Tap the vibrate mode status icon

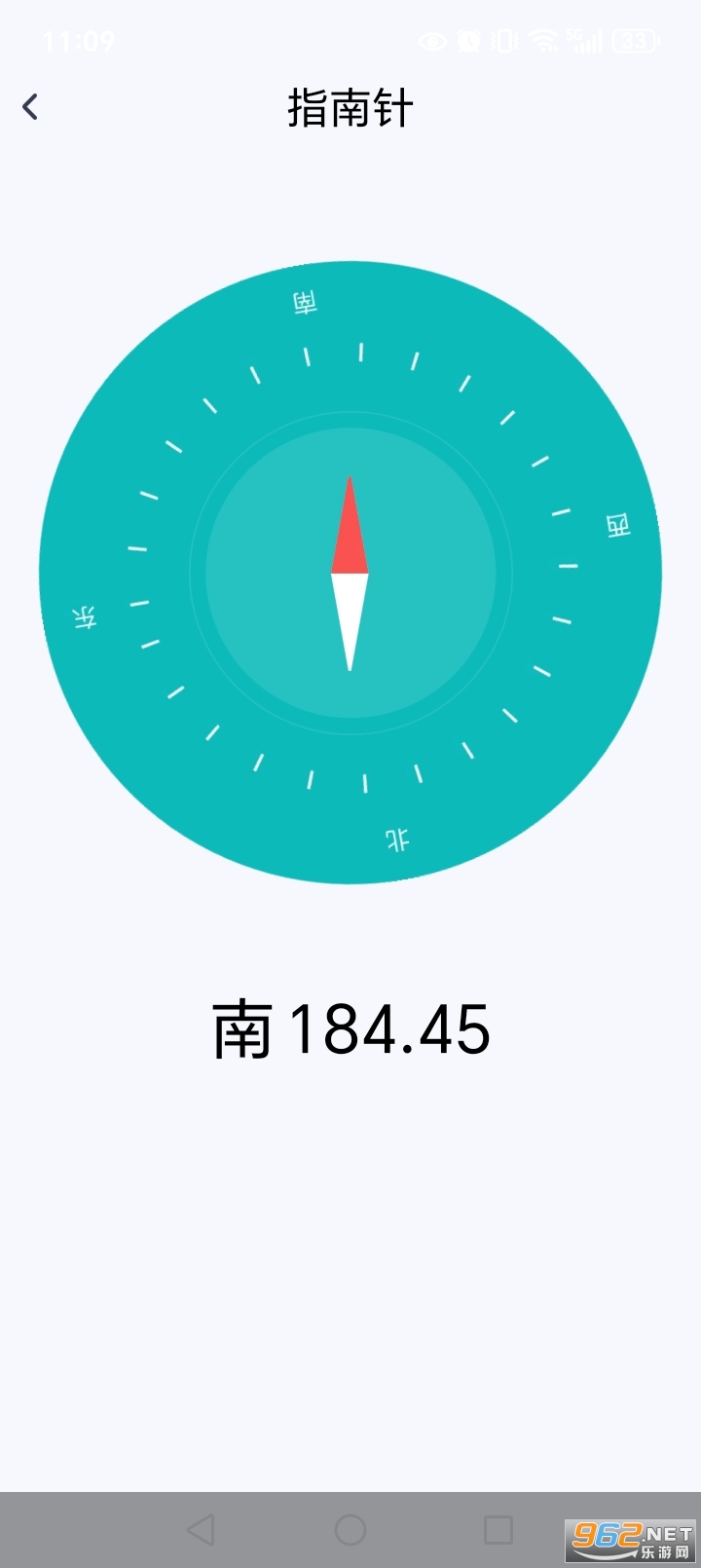503,41
